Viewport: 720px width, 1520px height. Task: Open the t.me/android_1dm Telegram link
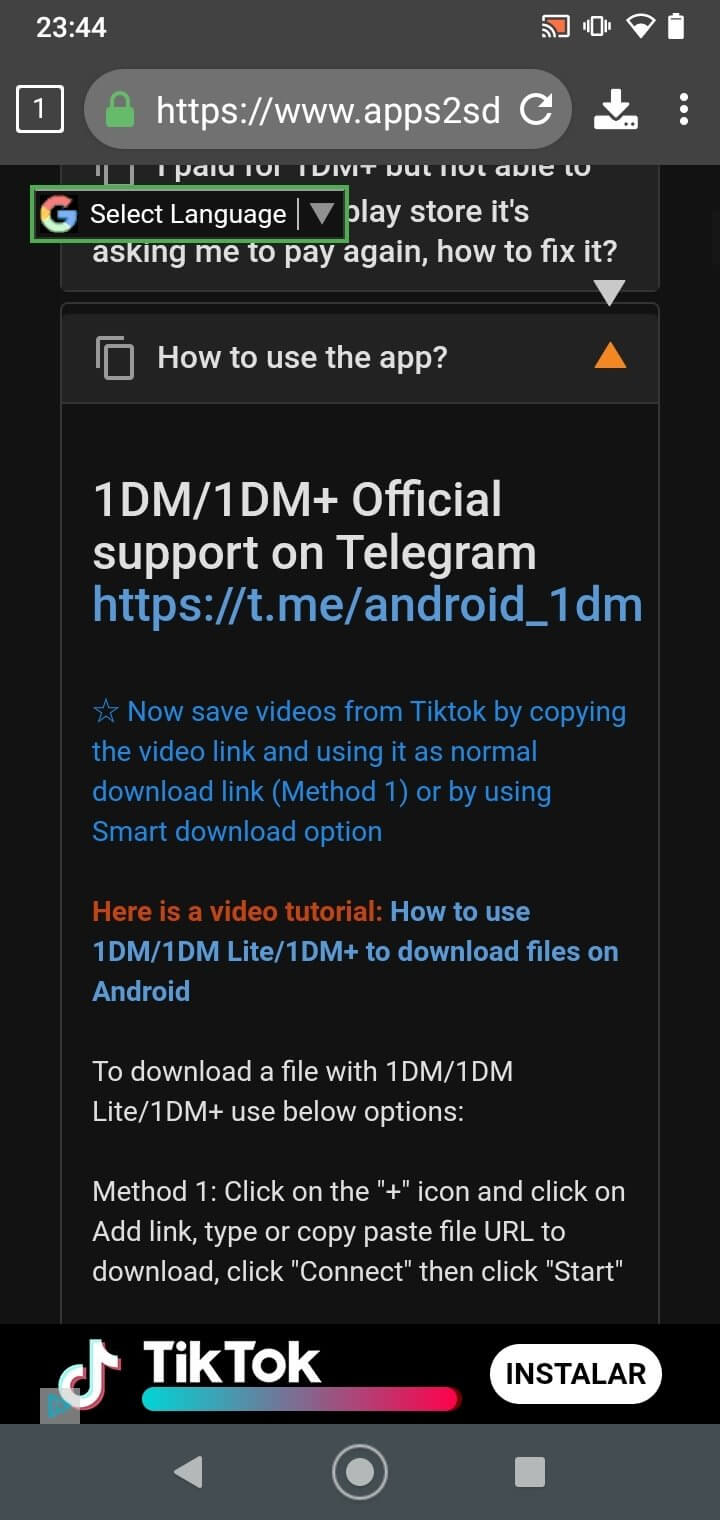click(x=367, y=604)
